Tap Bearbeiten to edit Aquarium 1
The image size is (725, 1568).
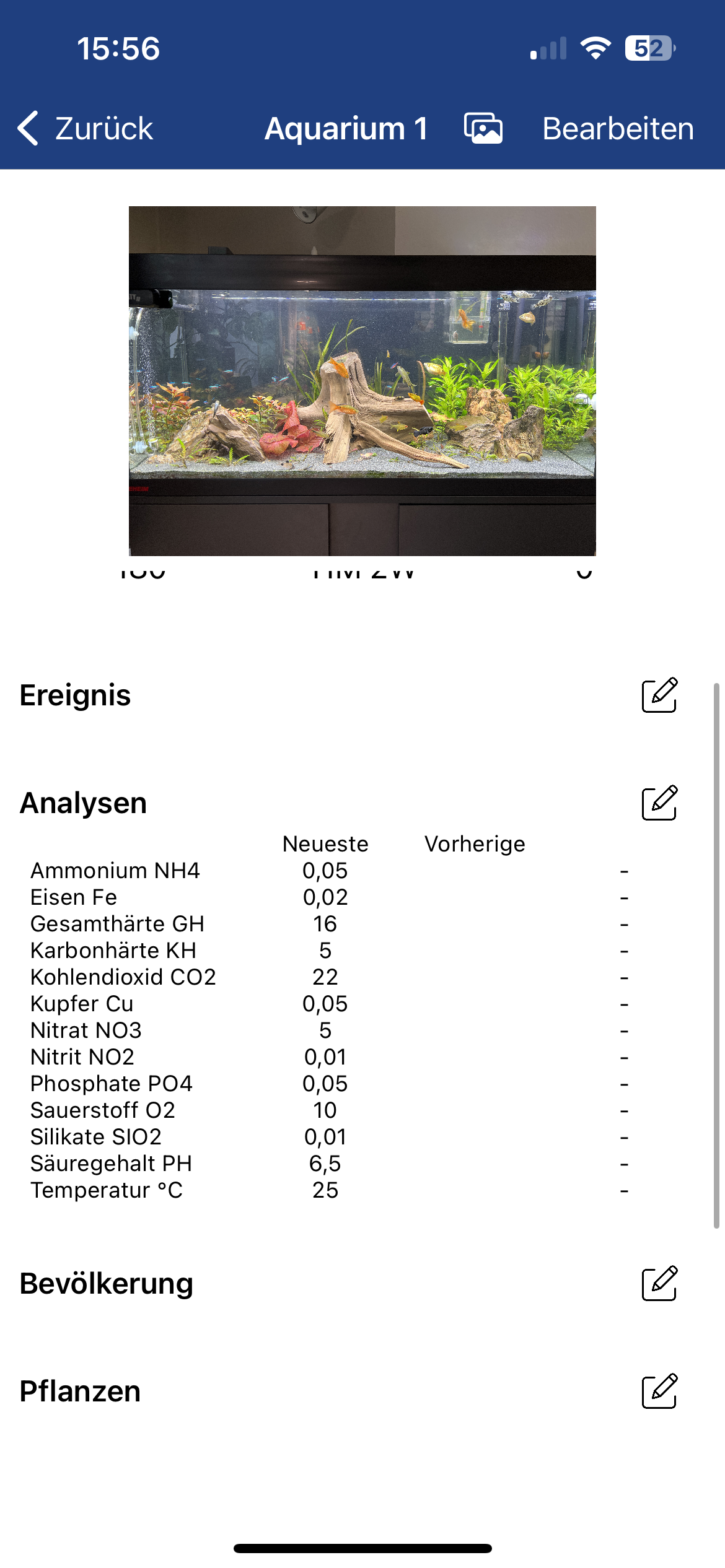click(618, 129)
